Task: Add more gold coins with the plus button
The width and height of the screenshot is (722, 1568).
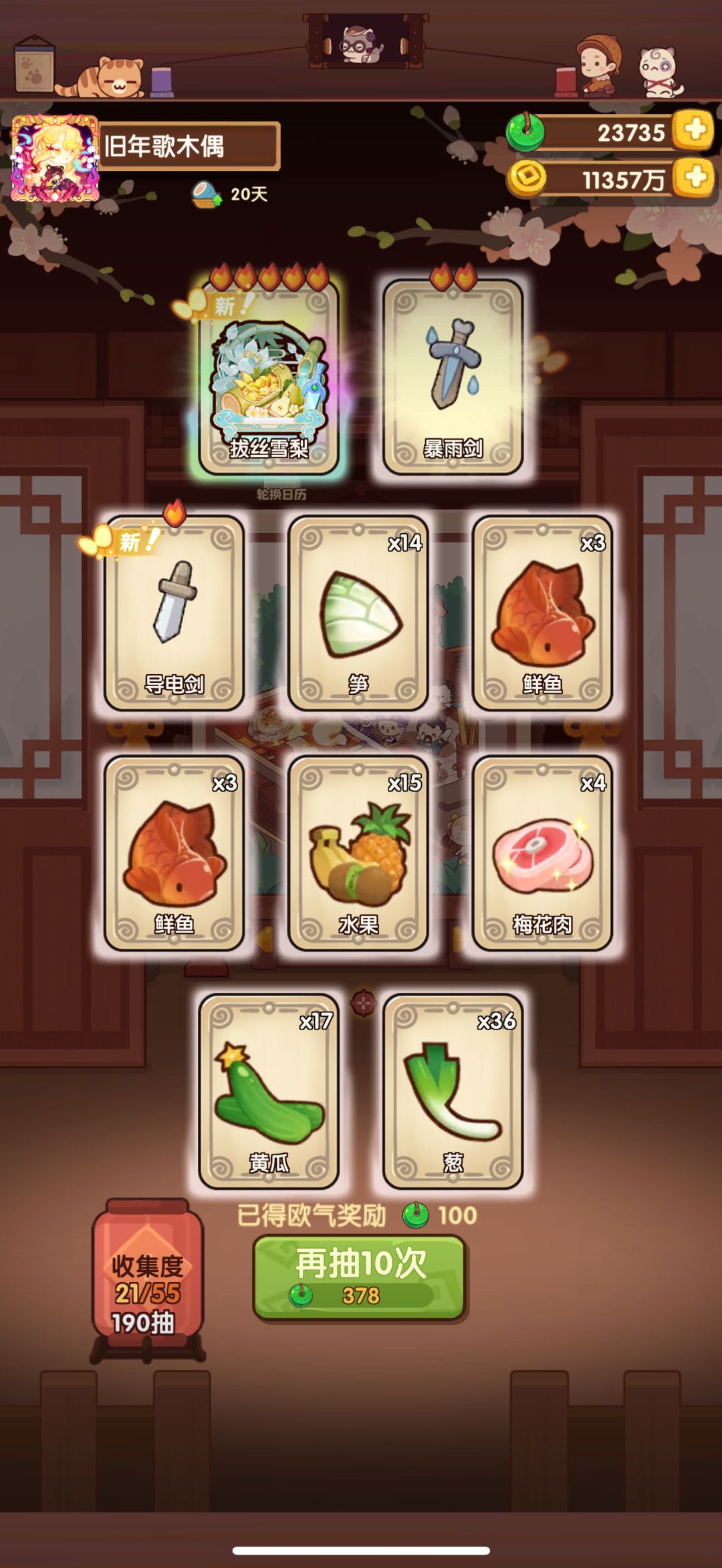Action: (694, 177)
